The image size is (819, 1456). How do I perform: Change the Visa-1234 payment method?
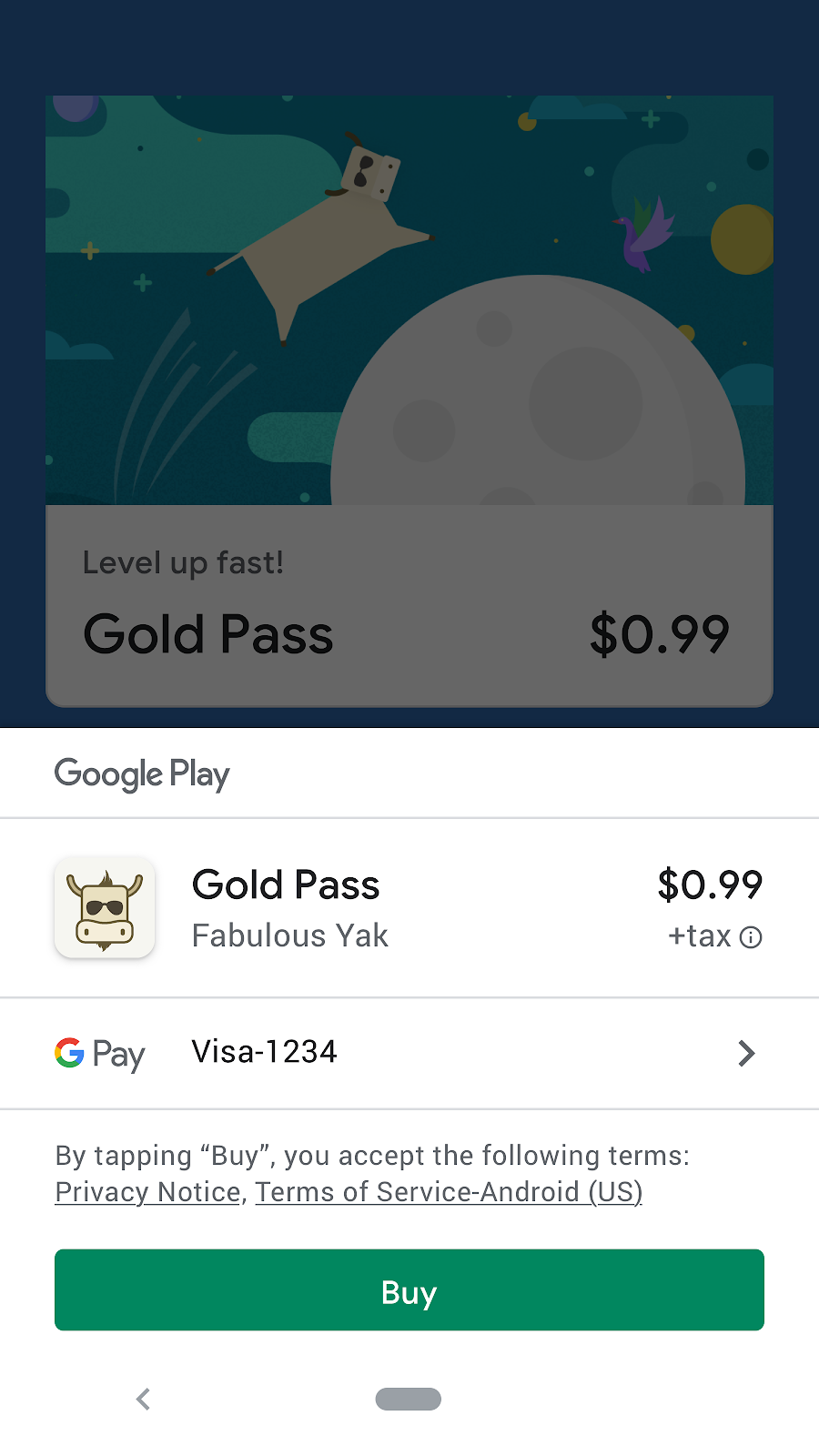(x=409, y=1053)
